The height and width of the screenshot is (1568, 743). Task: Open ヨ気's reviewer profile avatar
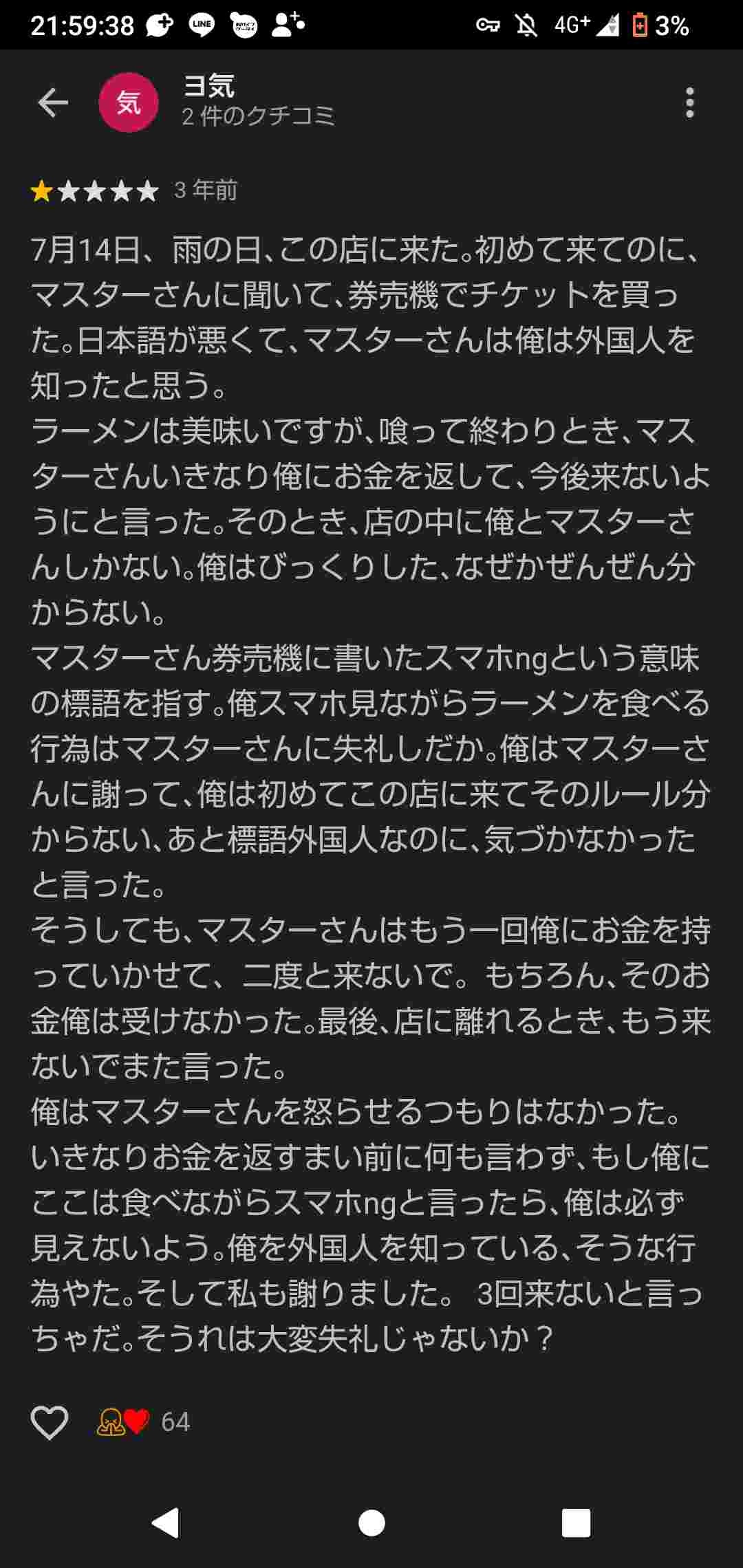(129, 103)
